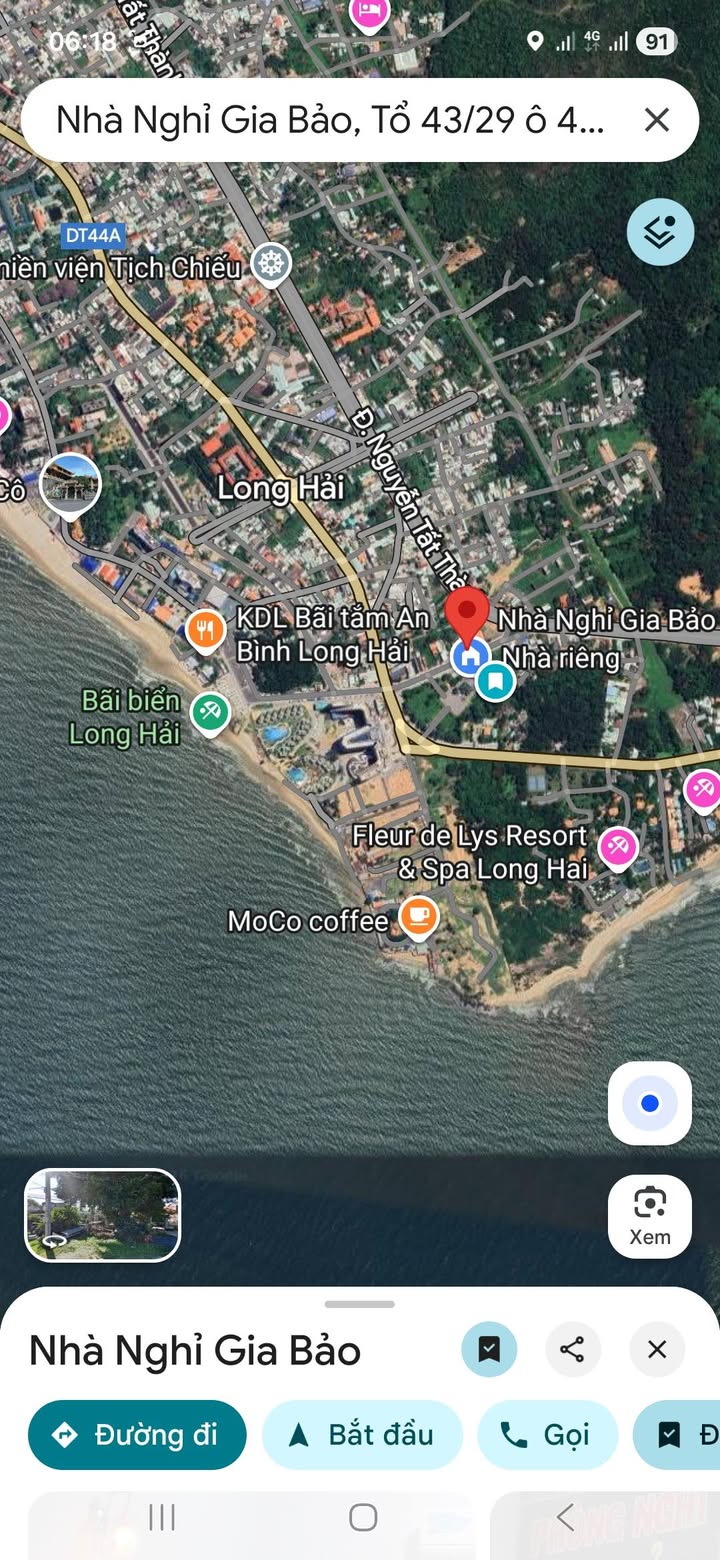
Task: Center map on my current location
Action: point(650,1104)
